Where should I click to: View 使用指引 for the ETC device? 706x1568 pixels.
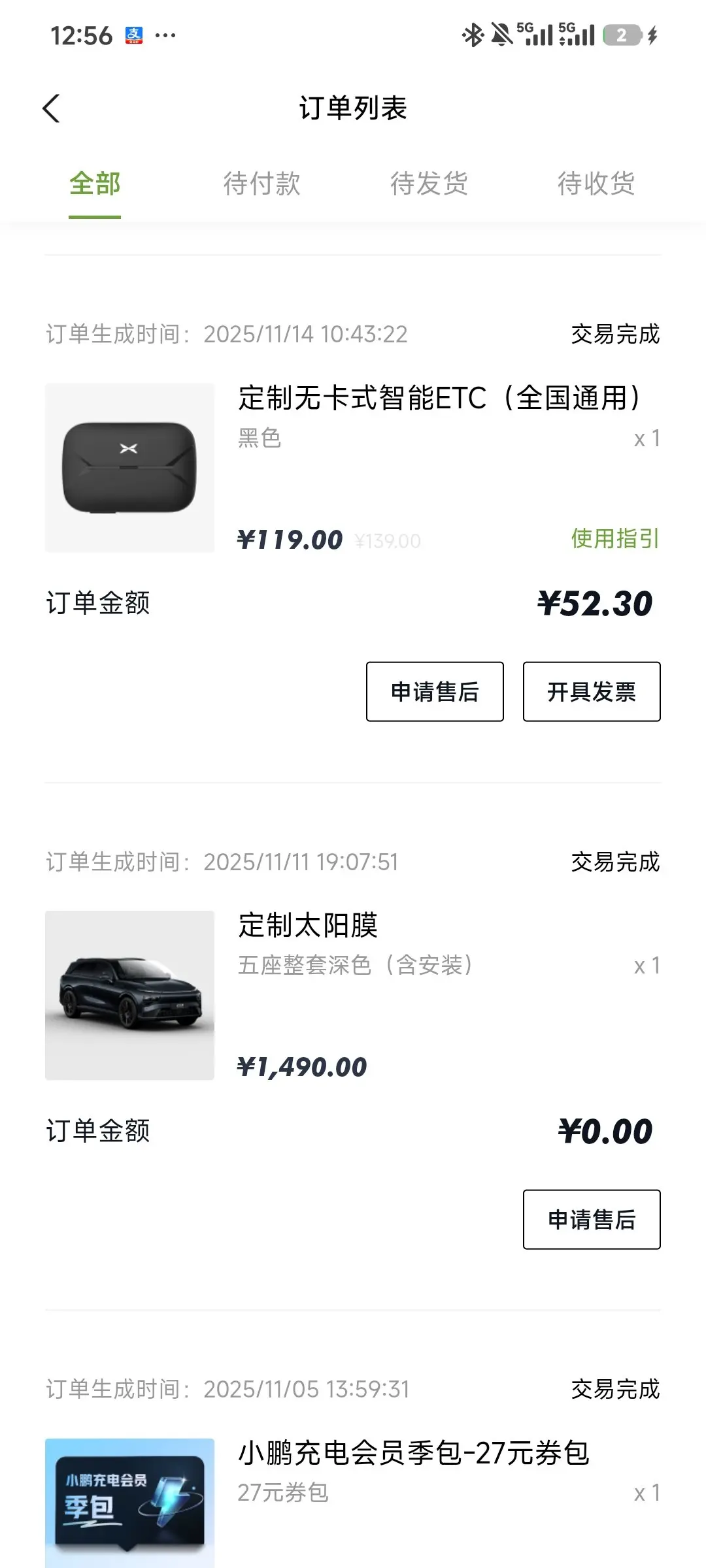click(x=614, y=539)
